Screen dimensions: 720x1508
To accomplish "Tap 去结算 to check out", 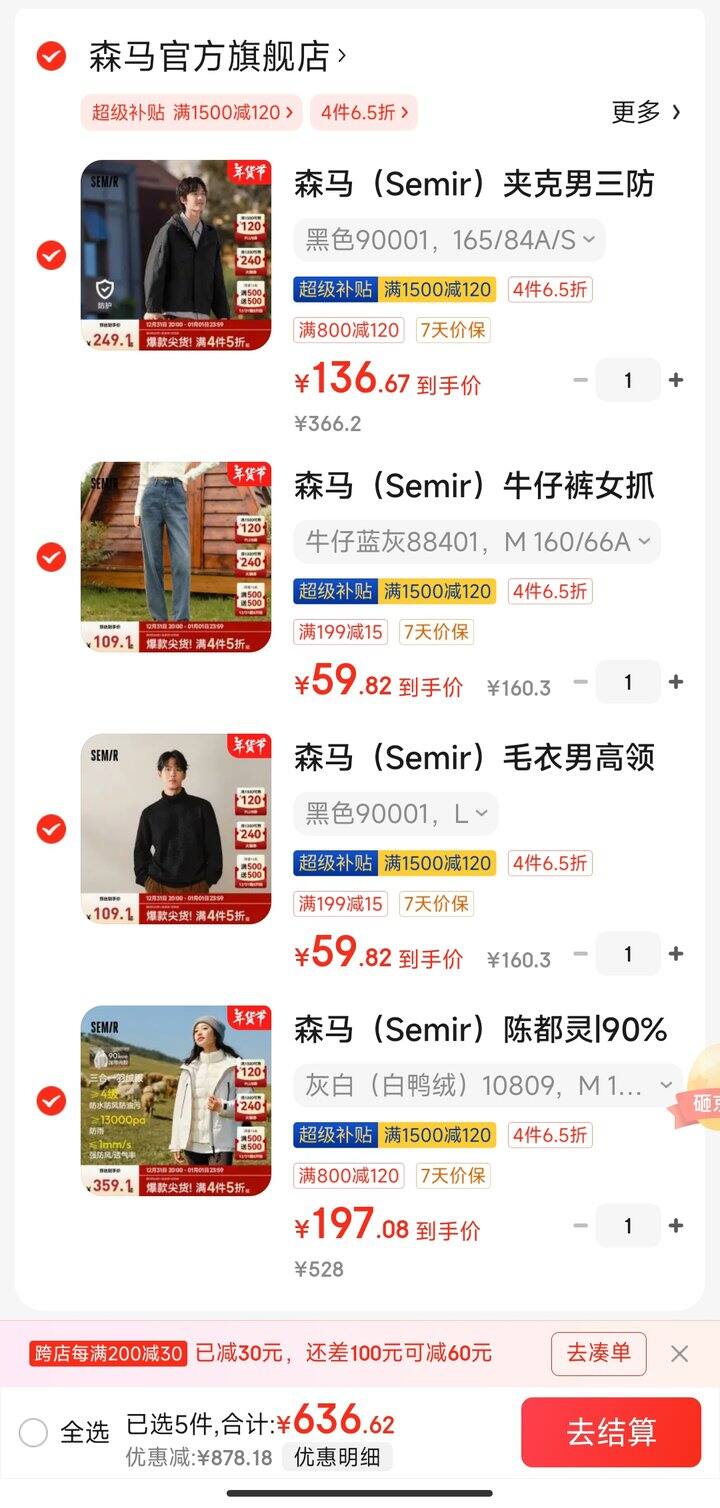I will (x=611, y=1432).
